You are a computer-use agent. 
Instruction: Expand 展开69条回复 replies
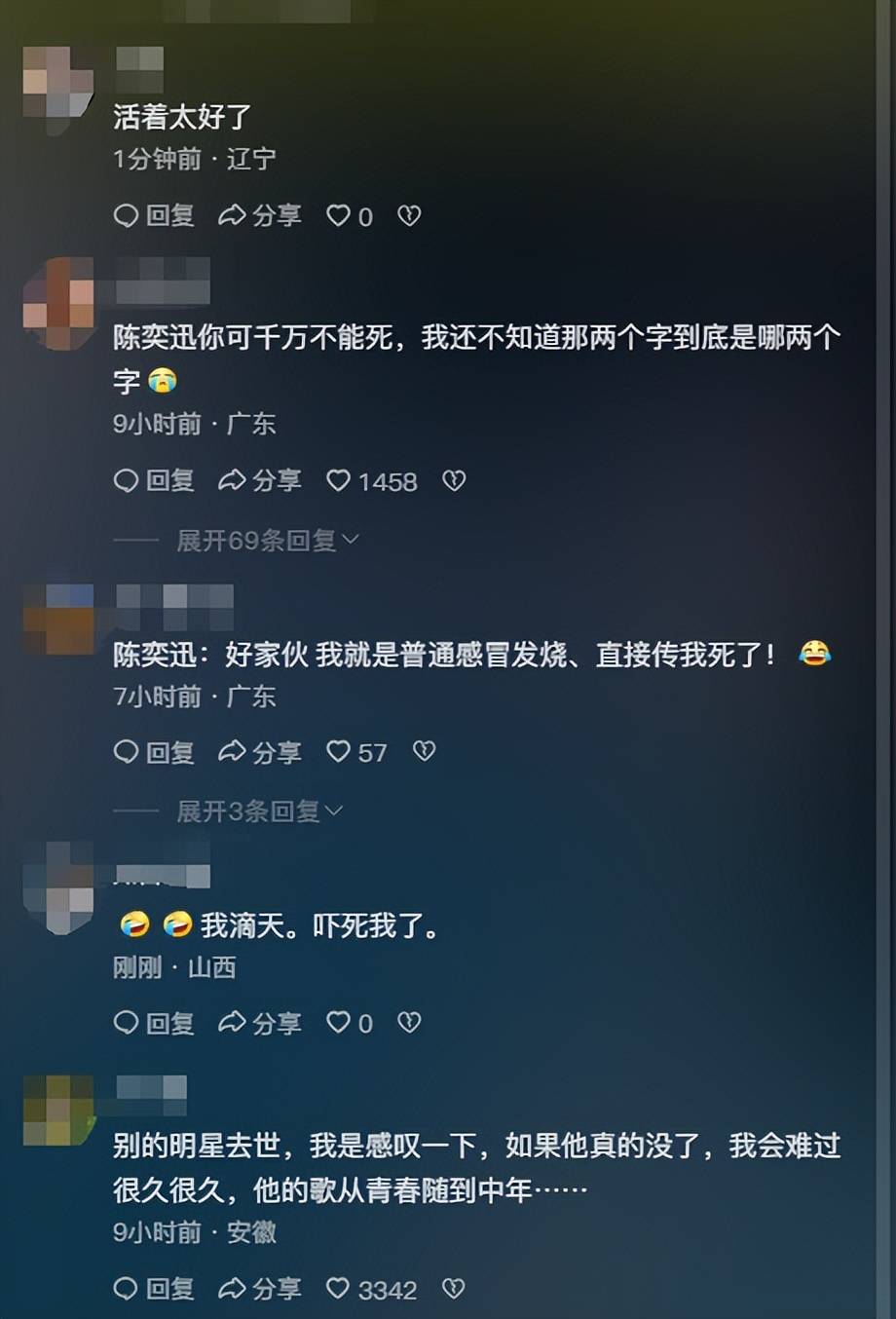pyautogui.click(x=267, y=540)
